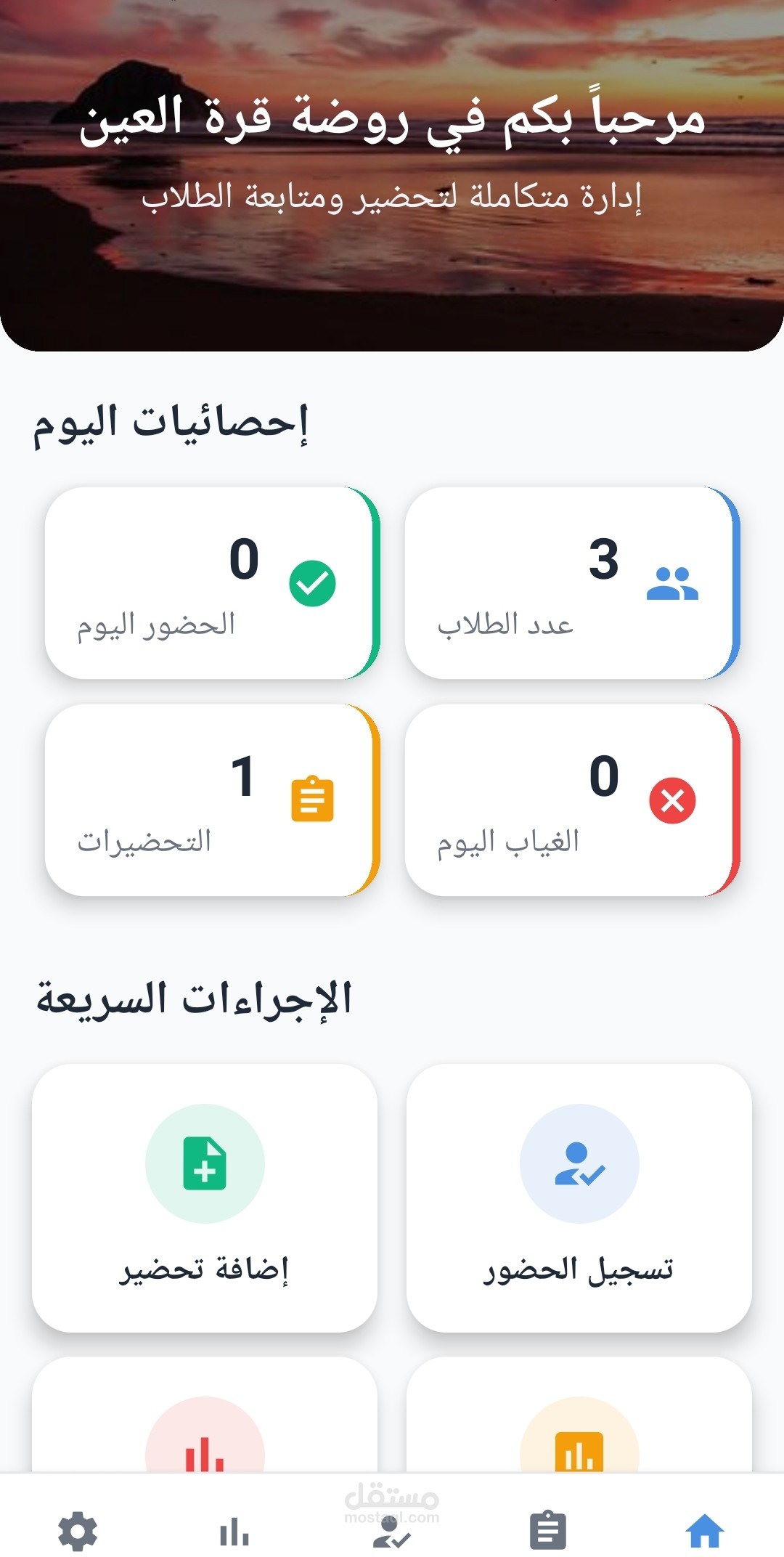Open the إضافة تحضير quick action
The width and height of the screenshot is (784, 1557).
pyautogui.click(x=205, y=1197)
